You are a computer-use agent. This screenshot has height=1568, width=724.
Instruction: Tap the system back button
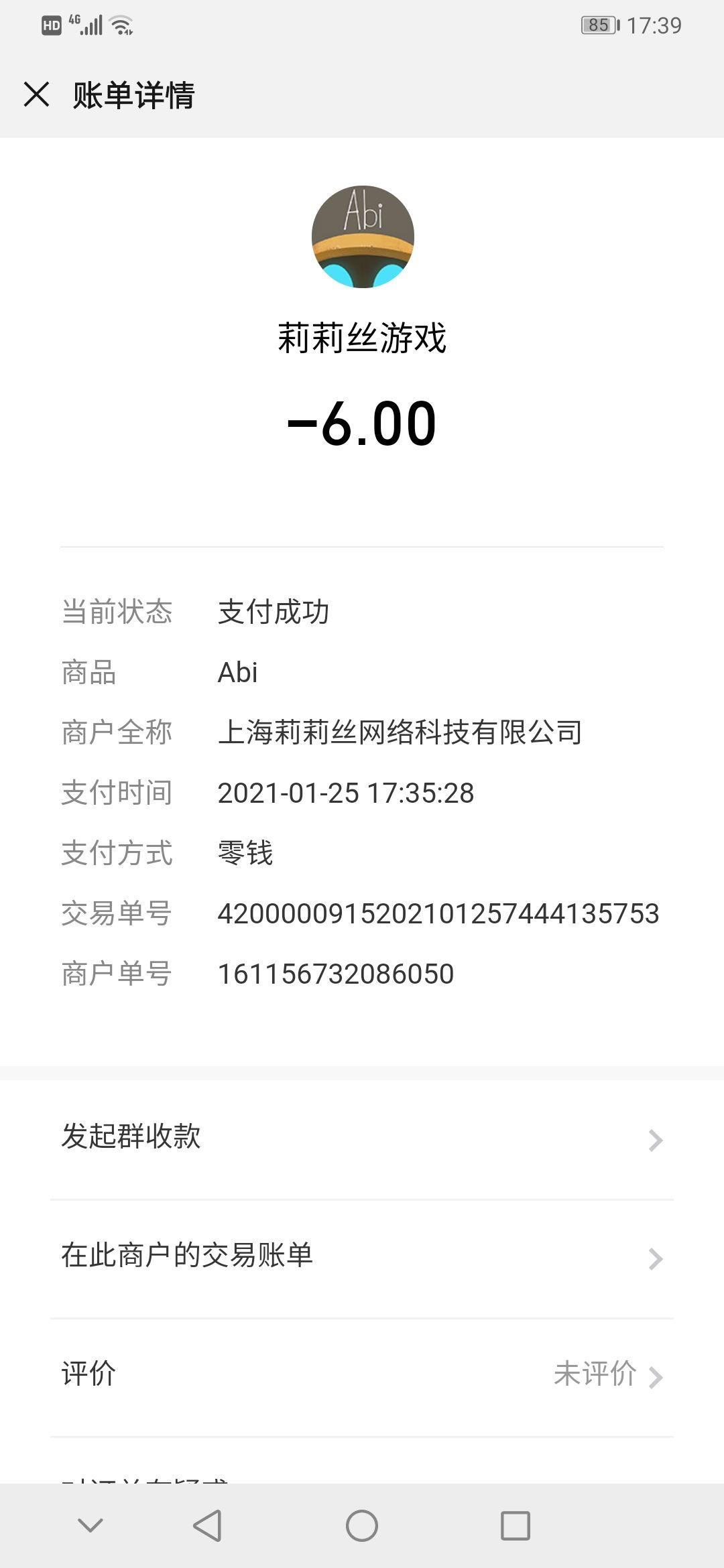207,1526
